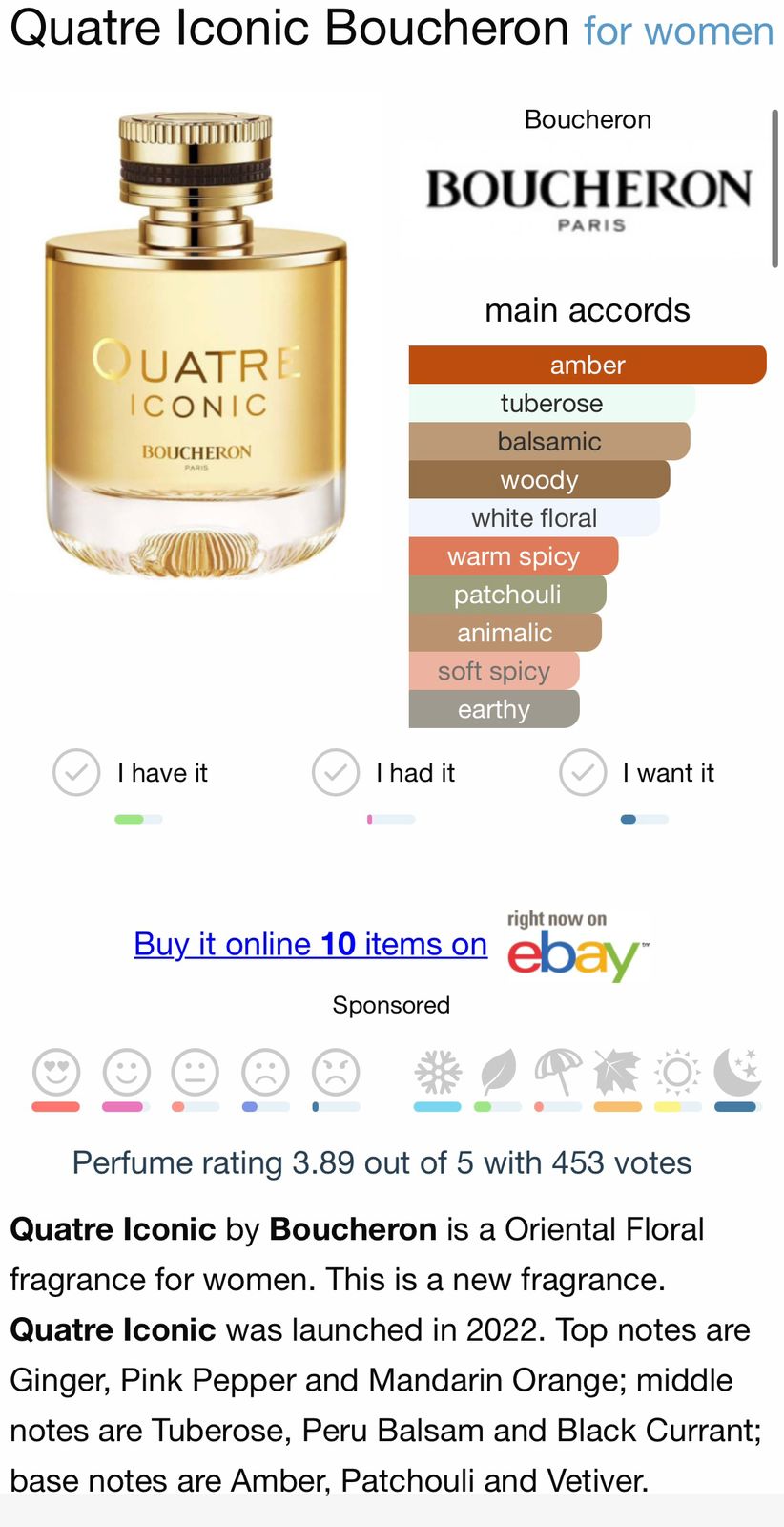Vote love with heart-eyes face
784x1527 pixels.
(x=56, y=1073)
